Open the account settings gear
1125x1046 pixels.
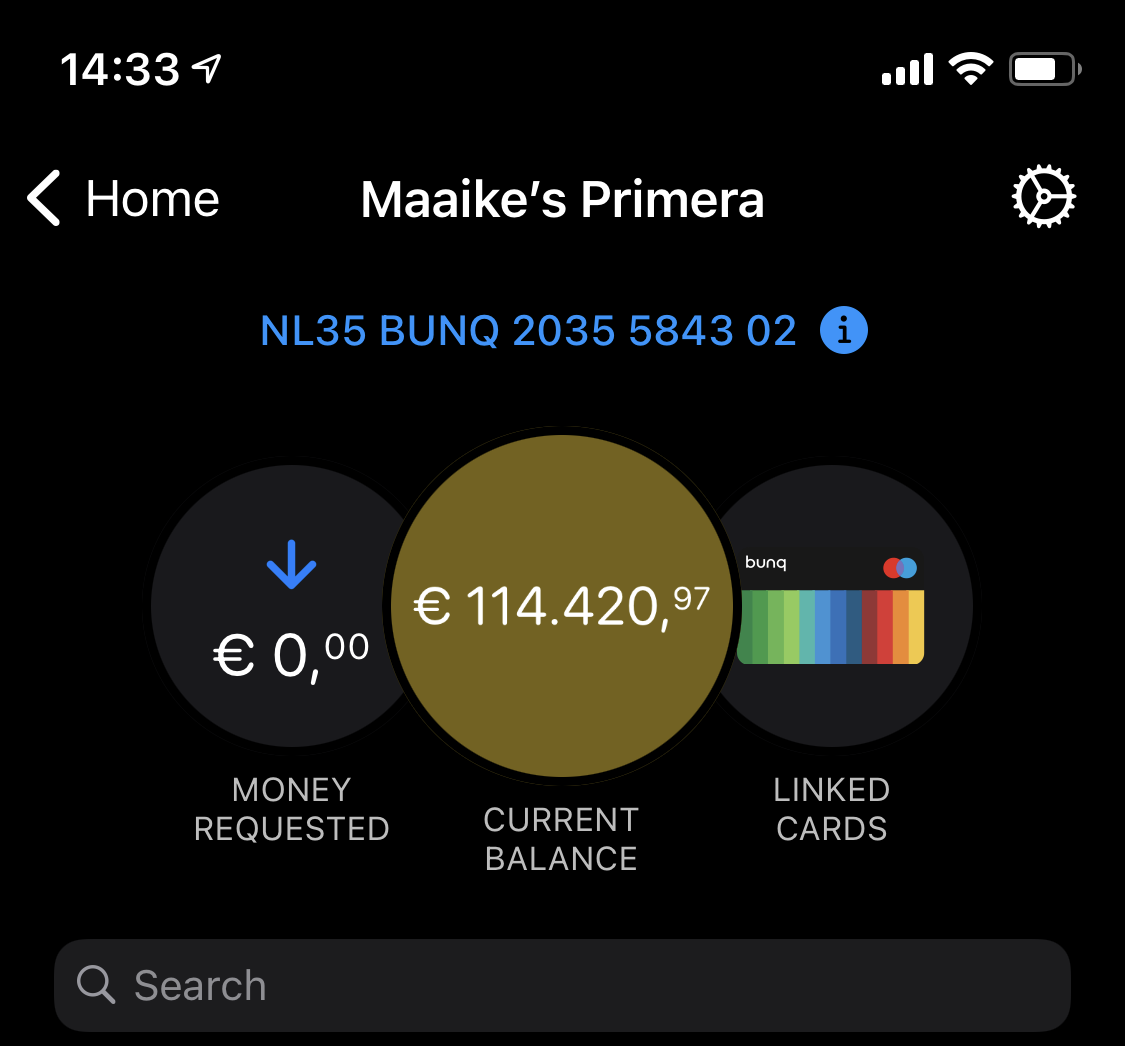[1044, 197]
